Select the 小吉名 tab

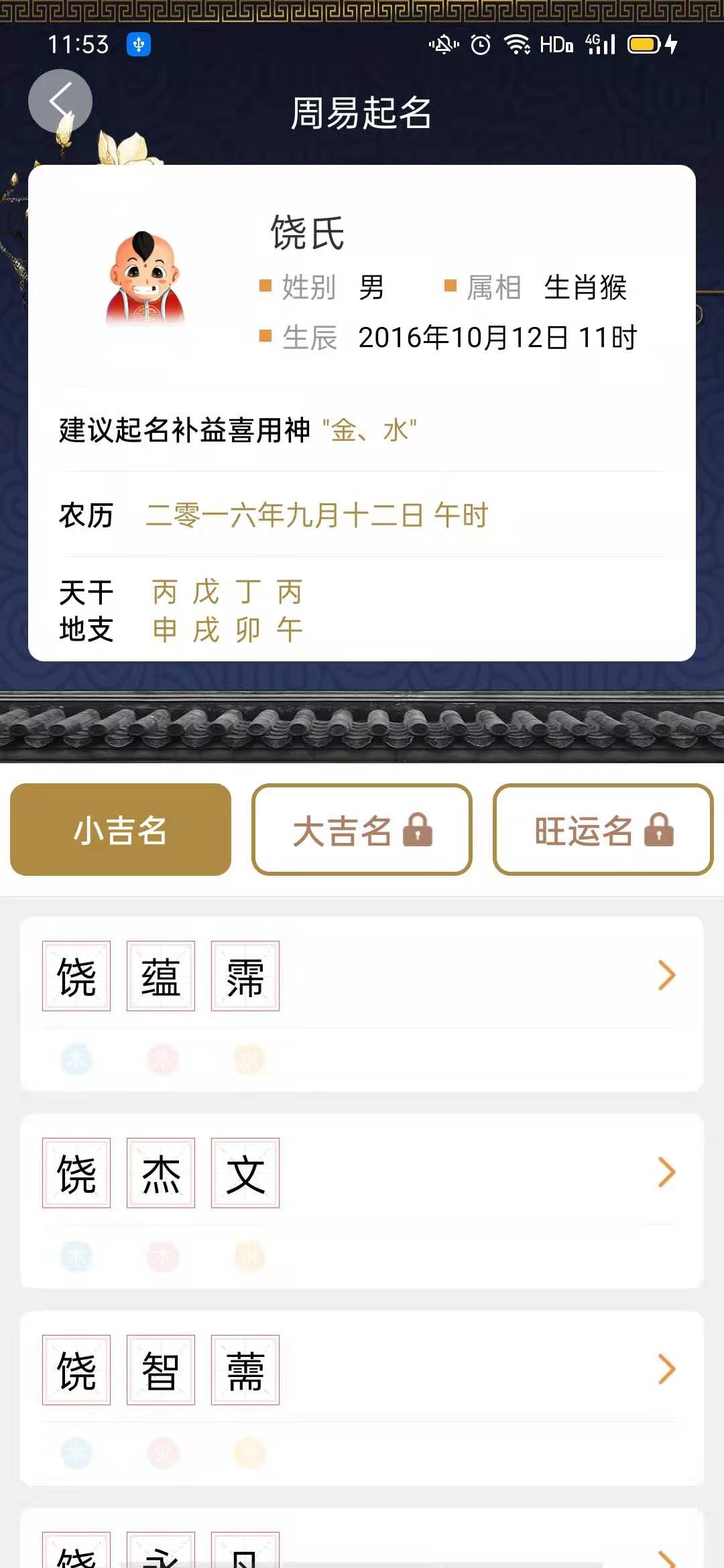tap(121, 830)
